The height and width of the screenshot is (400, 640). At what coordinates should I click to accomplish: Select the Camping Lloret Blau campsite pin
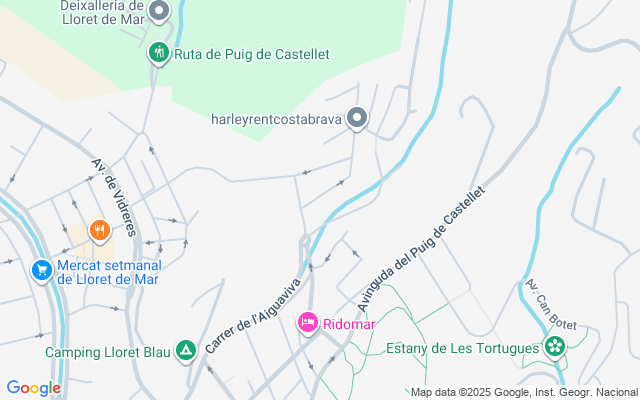[185, 351]
